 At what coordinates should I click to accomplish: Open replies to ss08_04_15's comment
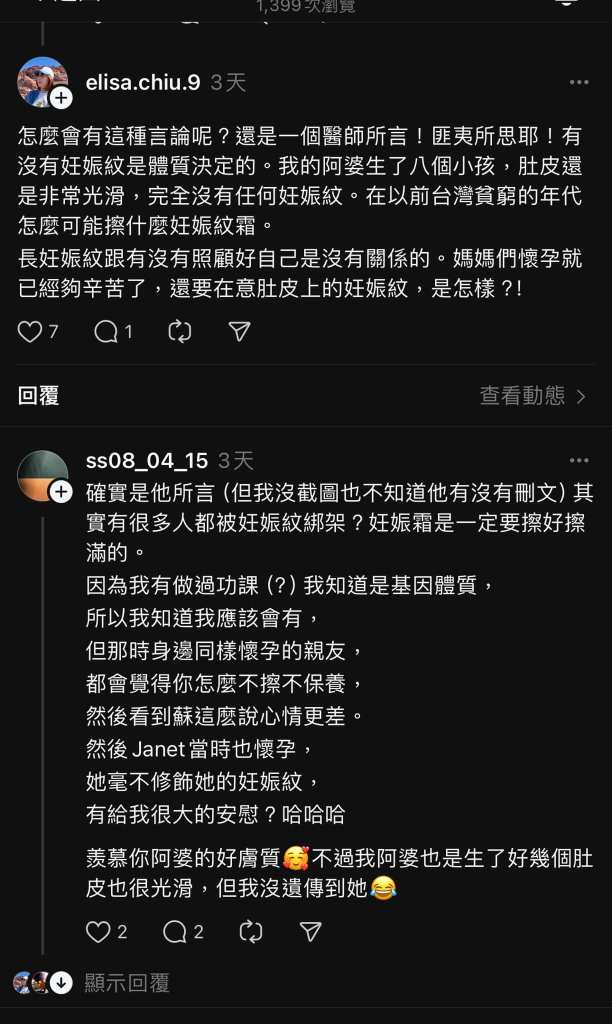click(x=176, y=932)
